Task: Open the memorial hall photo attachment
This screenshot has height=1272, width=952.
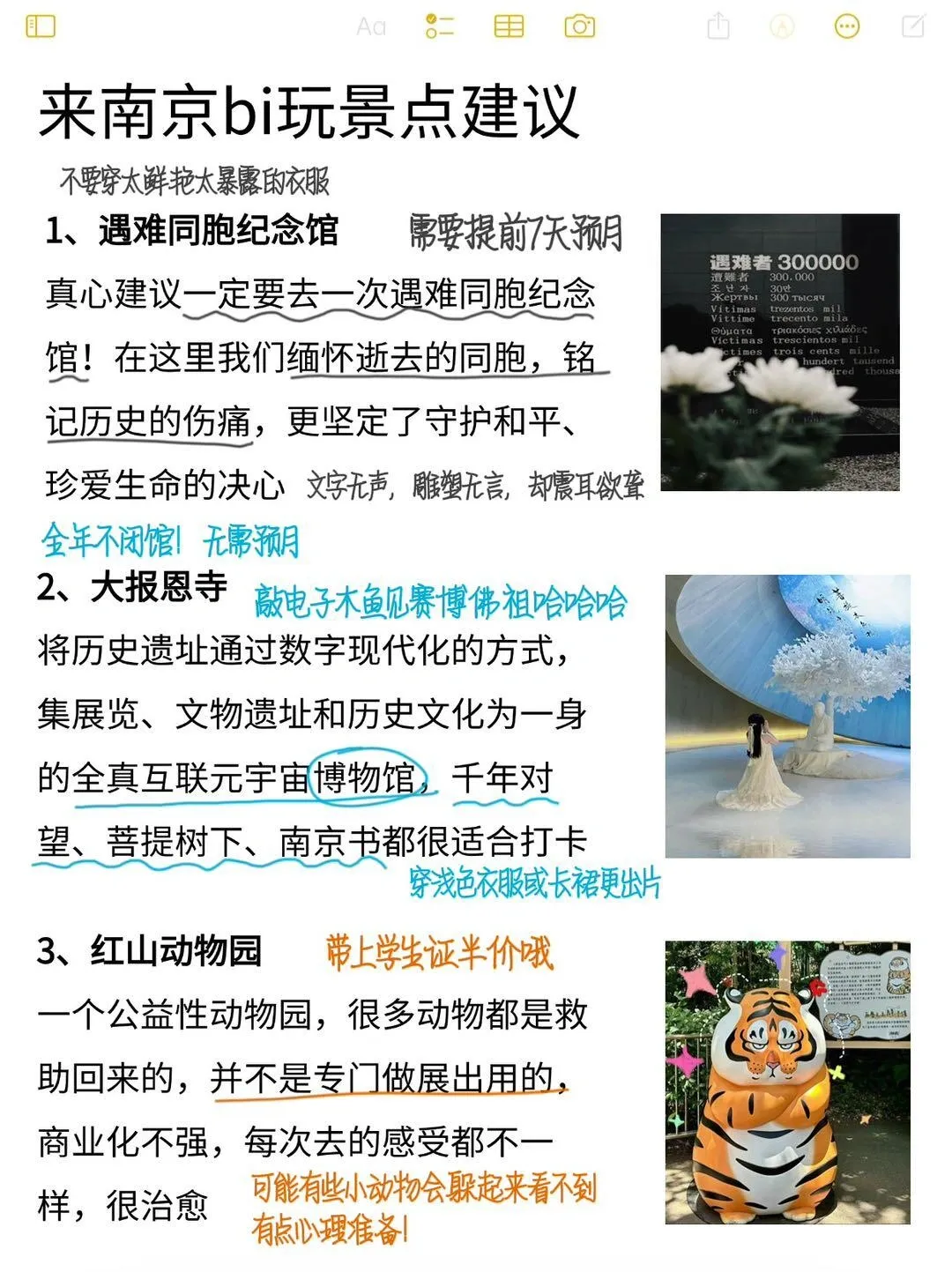Action: click(780, 352)
